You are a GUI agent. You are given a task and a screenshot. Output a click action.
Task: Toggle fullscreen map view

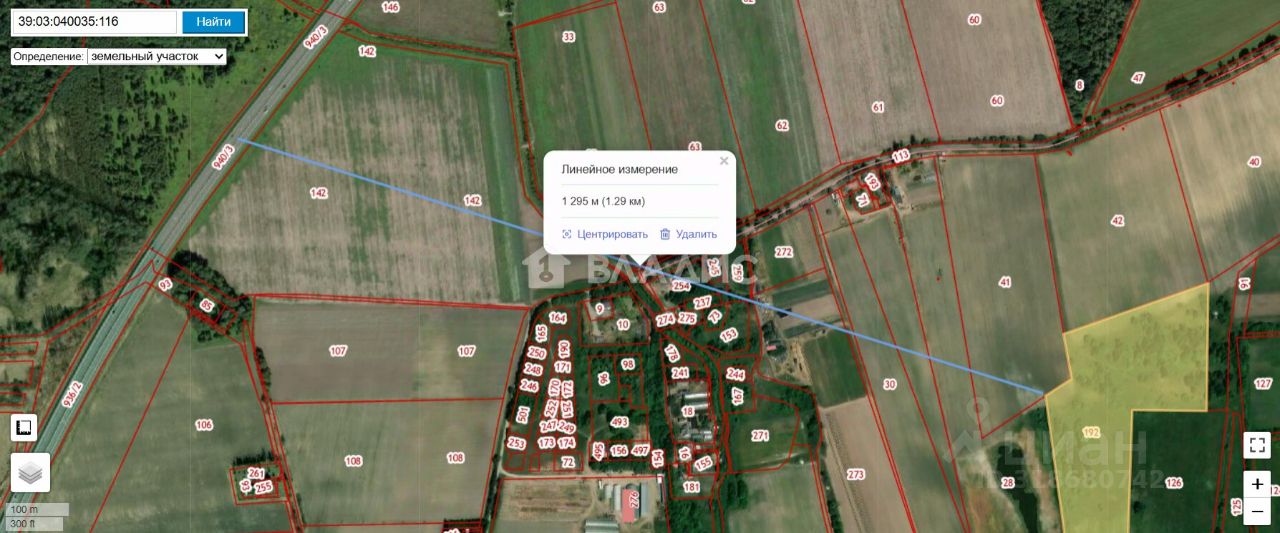[1257, 445]
